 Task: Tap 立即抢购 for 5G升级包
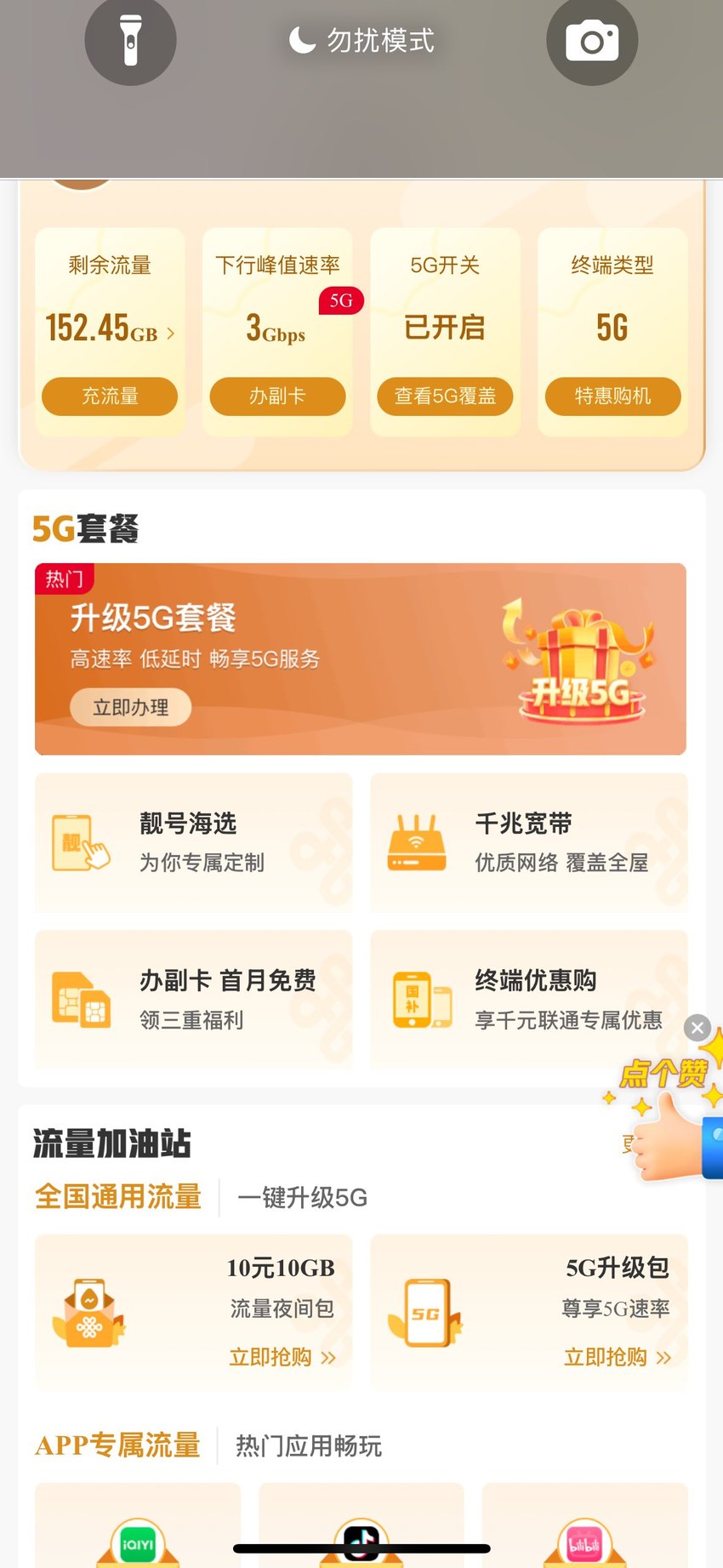(618, 1357)
